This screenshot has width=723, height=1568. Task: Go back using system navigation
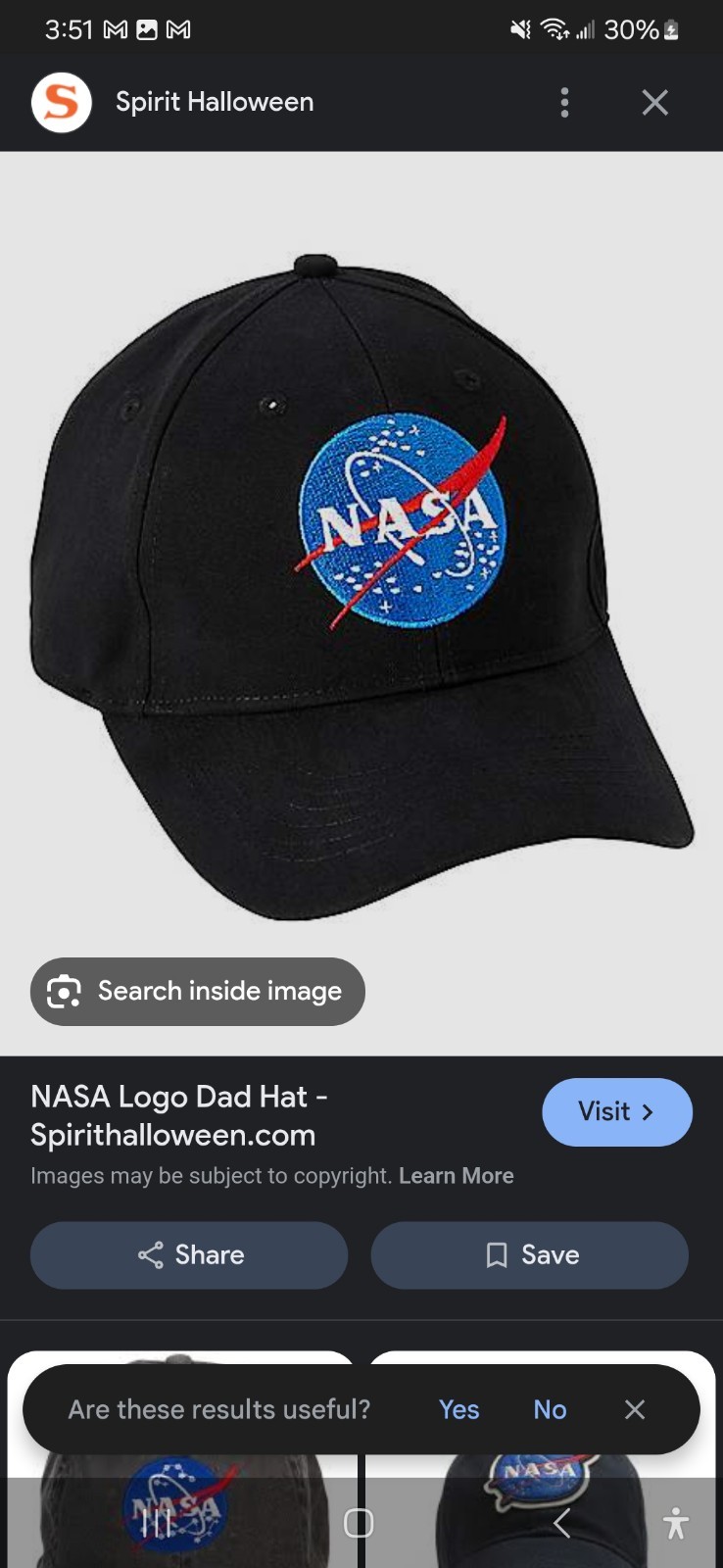(562, 1523)
